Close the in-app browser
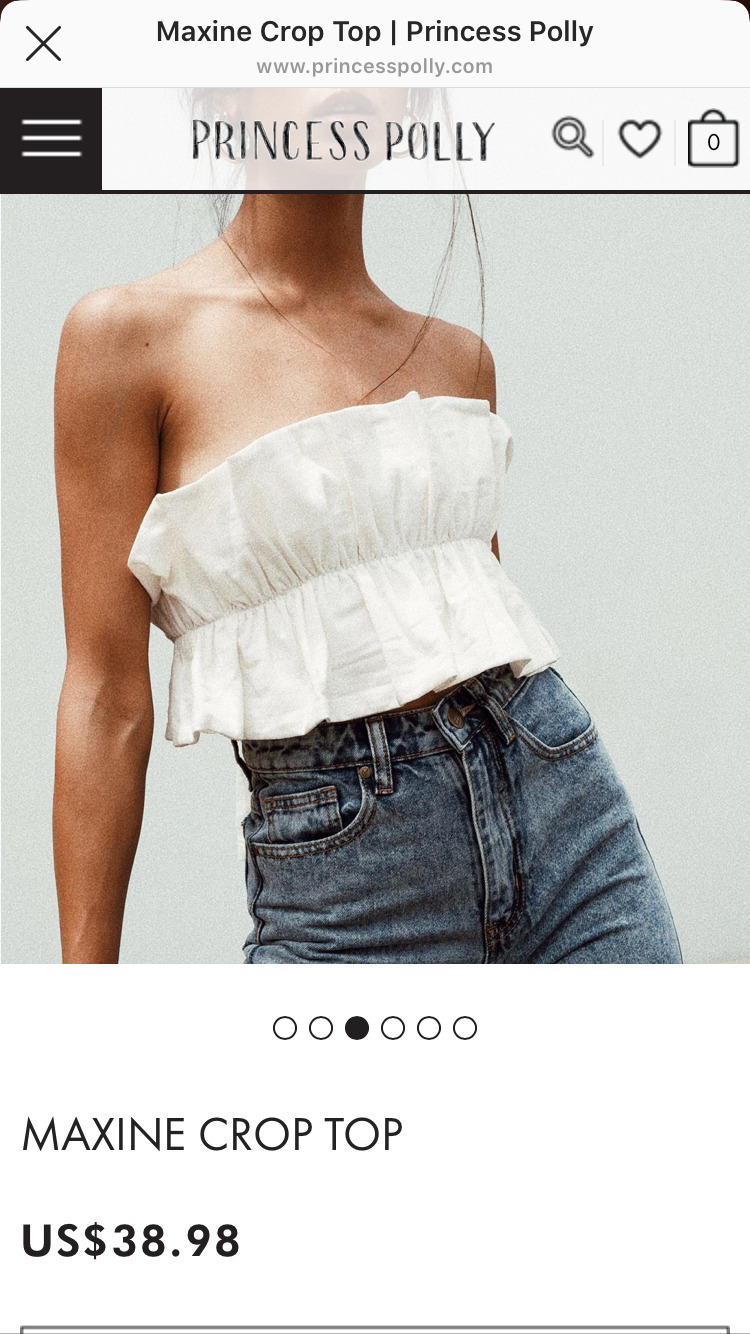 43,44
